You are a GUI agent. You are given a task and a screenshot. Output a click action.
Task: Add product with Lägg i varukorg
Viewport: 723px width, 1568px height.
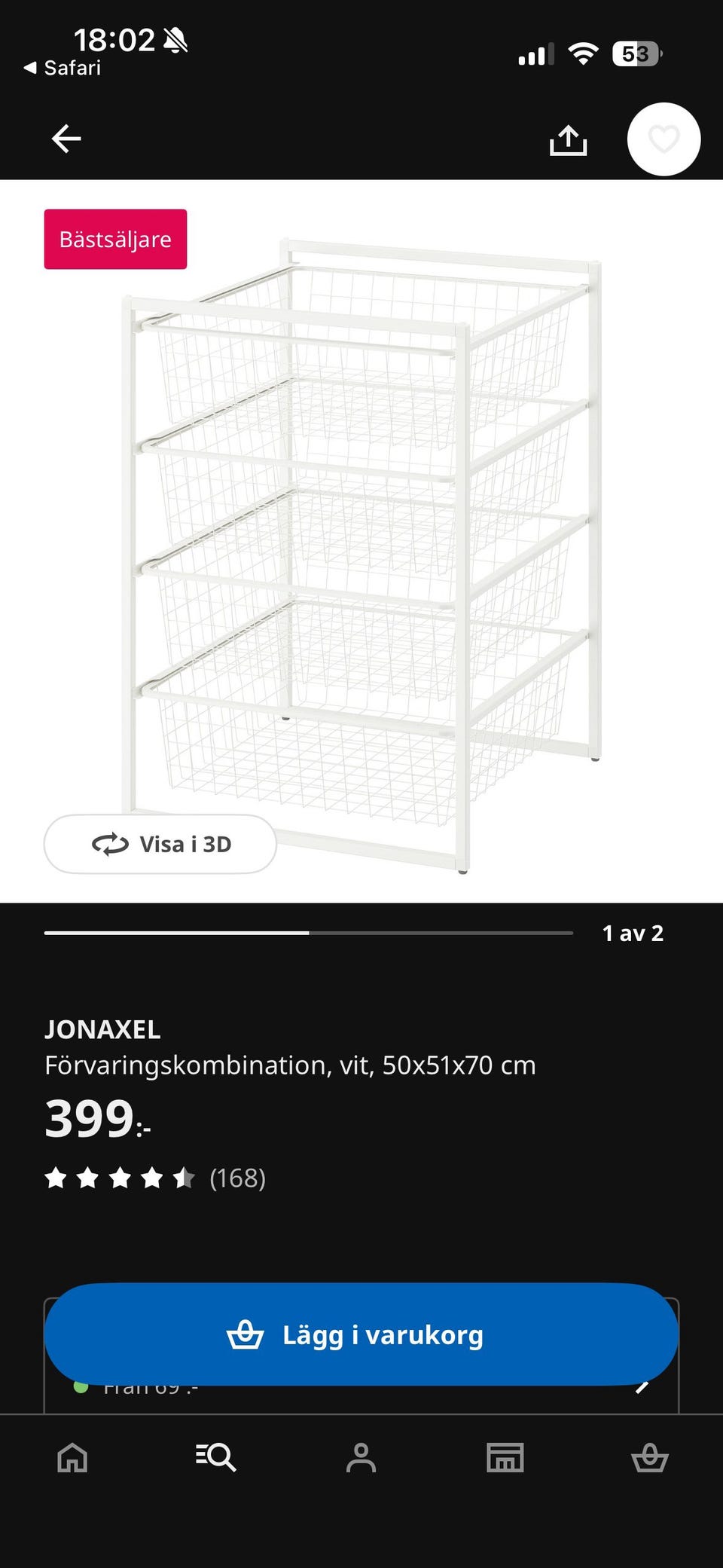[361, 1334]
